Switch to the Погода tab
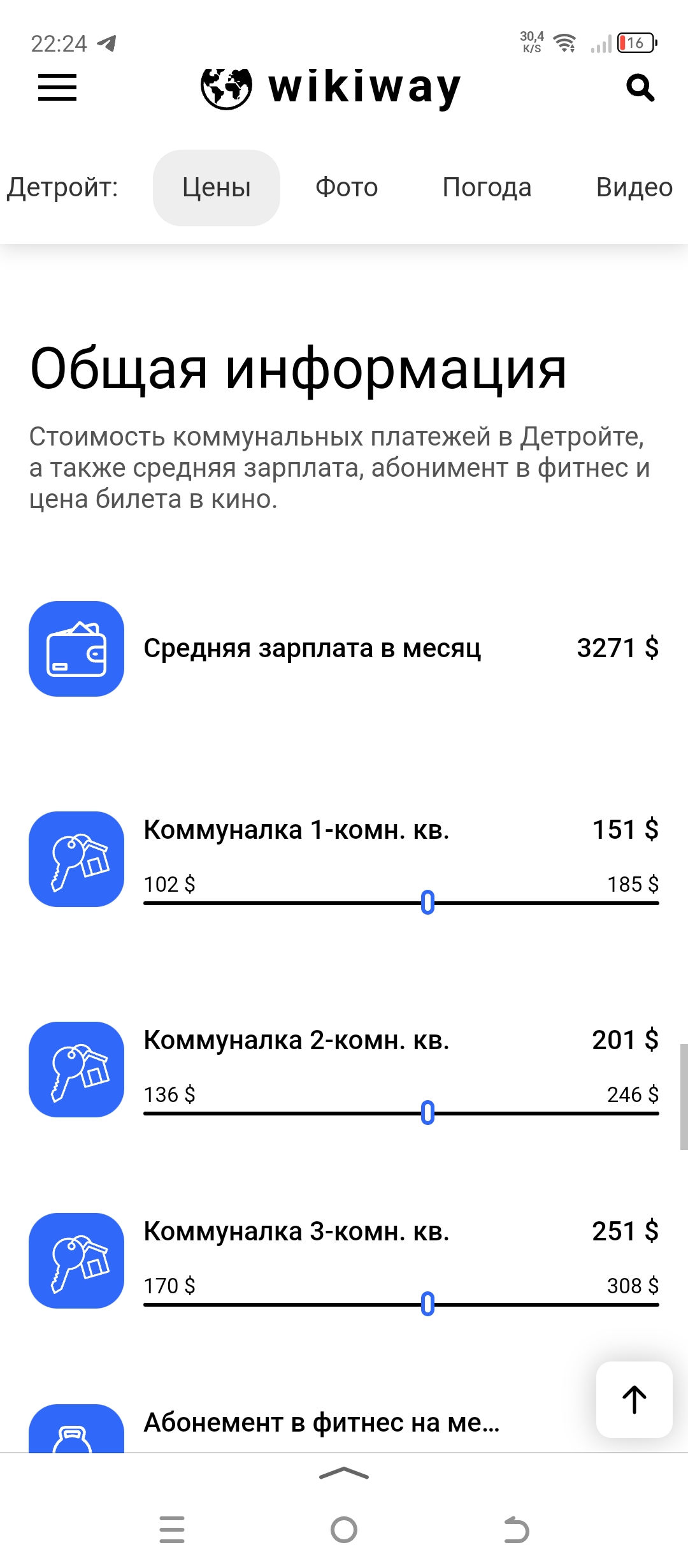This screenshot has width=688, height=1568. point(487,188)
